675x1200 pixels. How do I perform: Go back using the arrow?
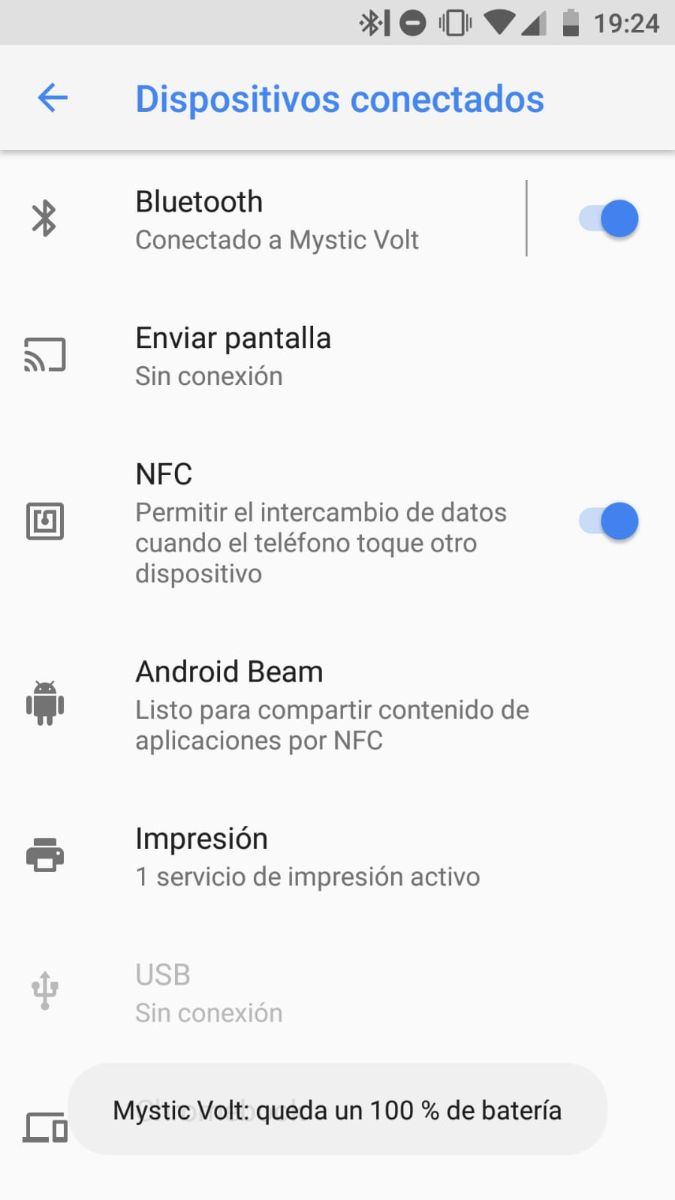click(52, 98)
